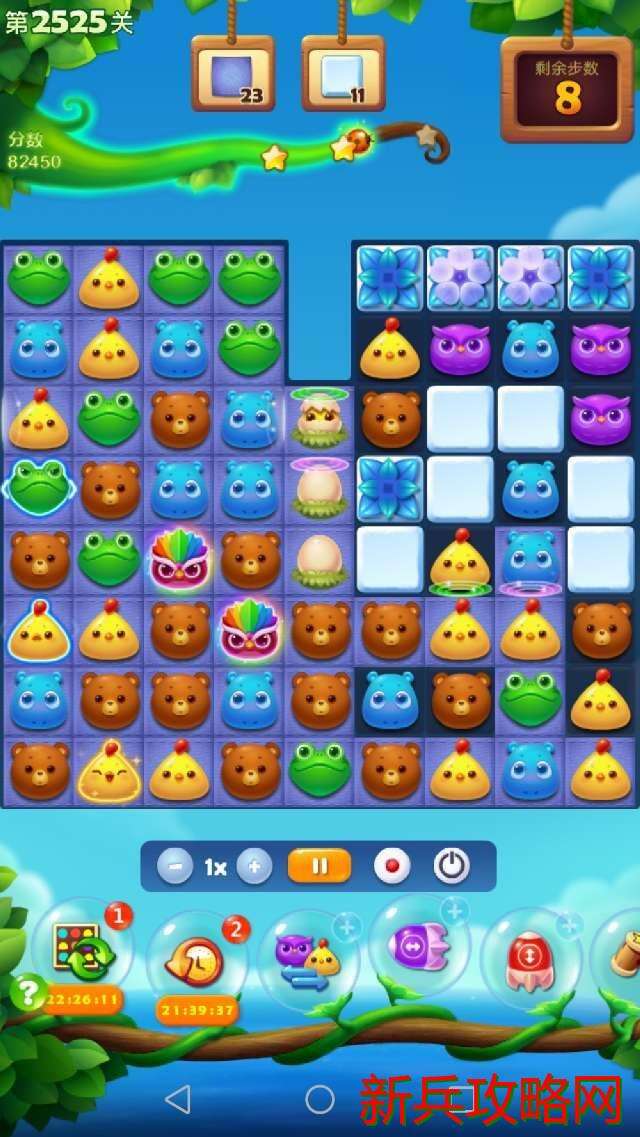This screenshot has height=1137, width=640.
Task: Go to home screen via system home
Action: tap(320, 1099)
